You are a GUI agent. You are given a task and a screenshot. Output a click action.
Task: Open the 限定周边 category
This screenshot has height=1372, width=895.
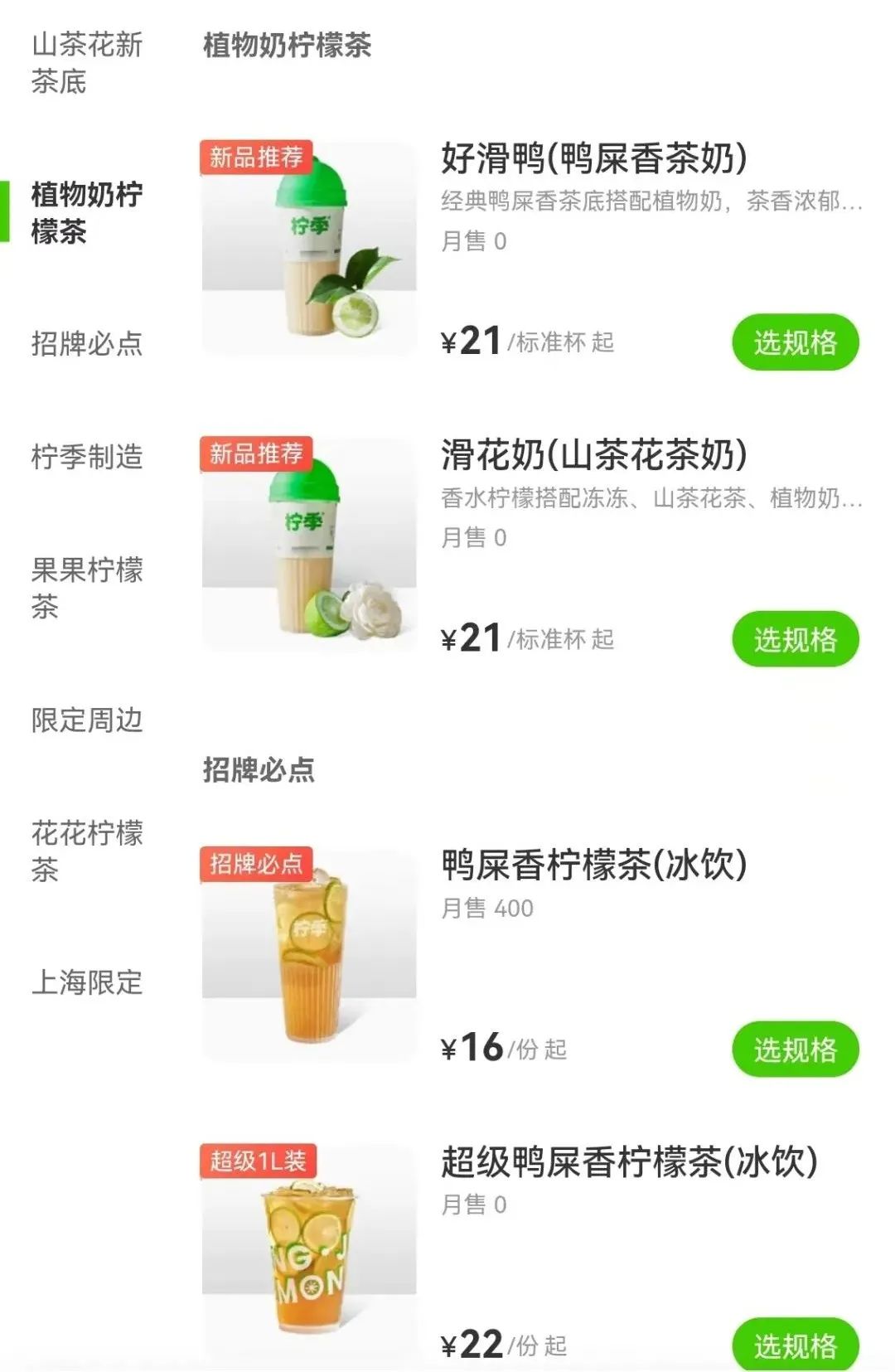(x=86, y=720)
